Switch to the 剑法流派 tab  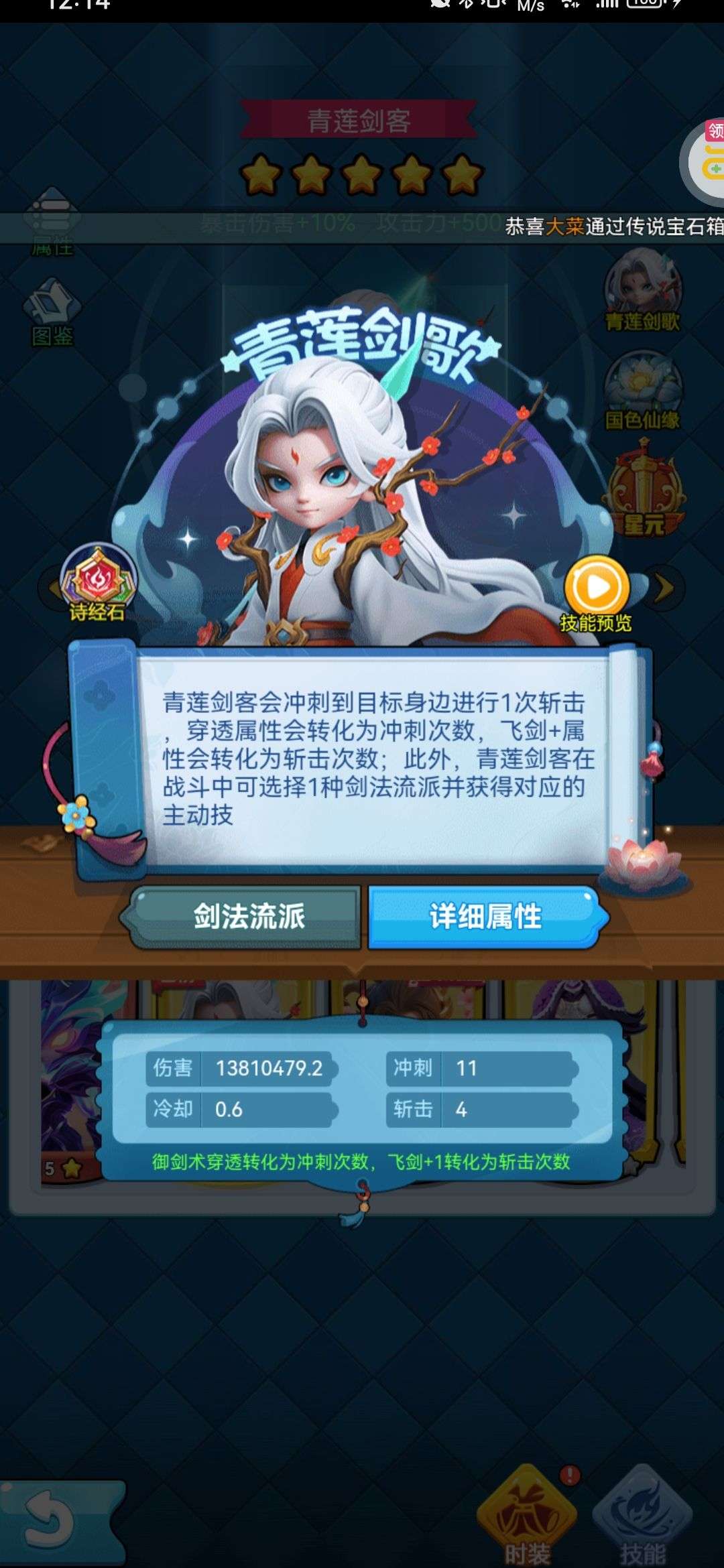pyautogui.click(x=248, y=917)
